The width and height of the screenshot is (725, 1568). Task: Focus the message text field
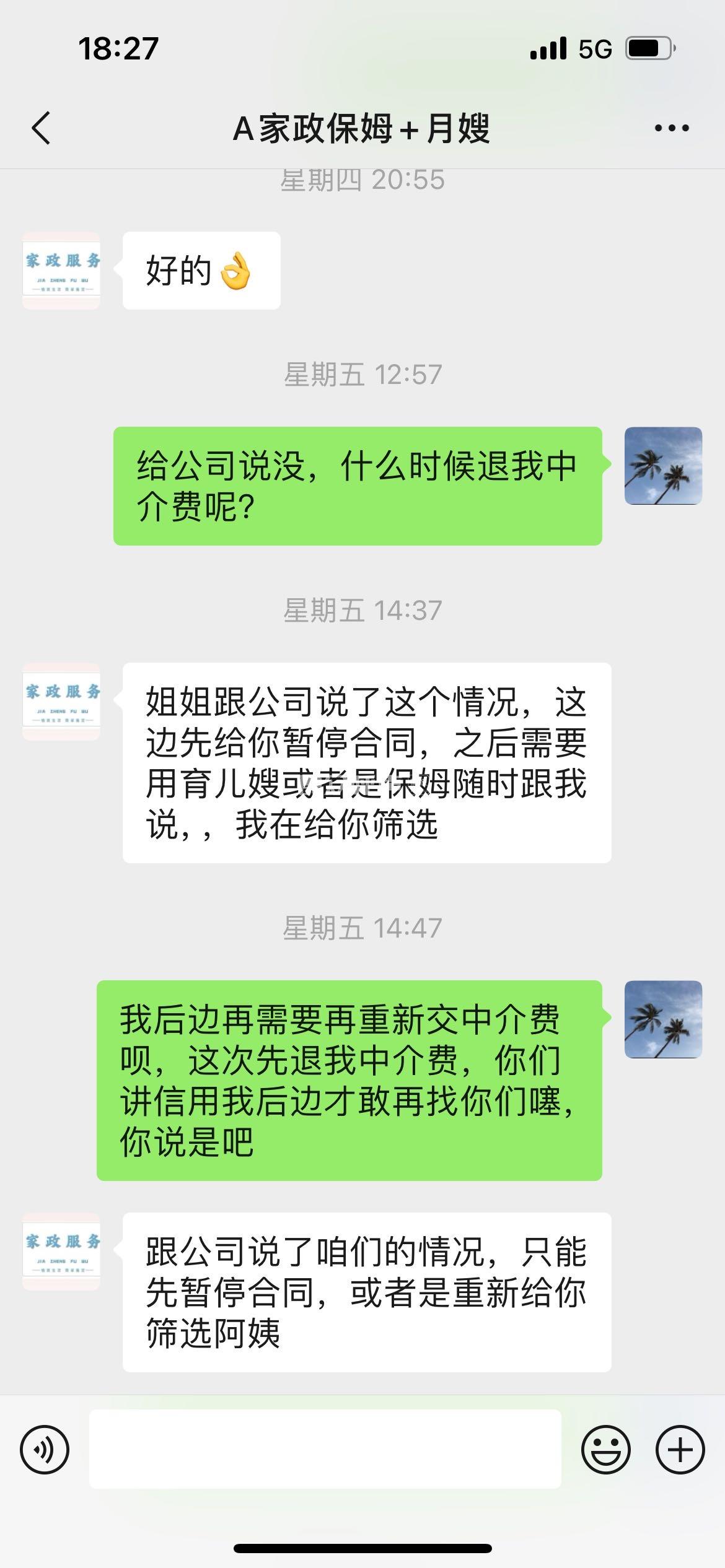click(325, 1449)
